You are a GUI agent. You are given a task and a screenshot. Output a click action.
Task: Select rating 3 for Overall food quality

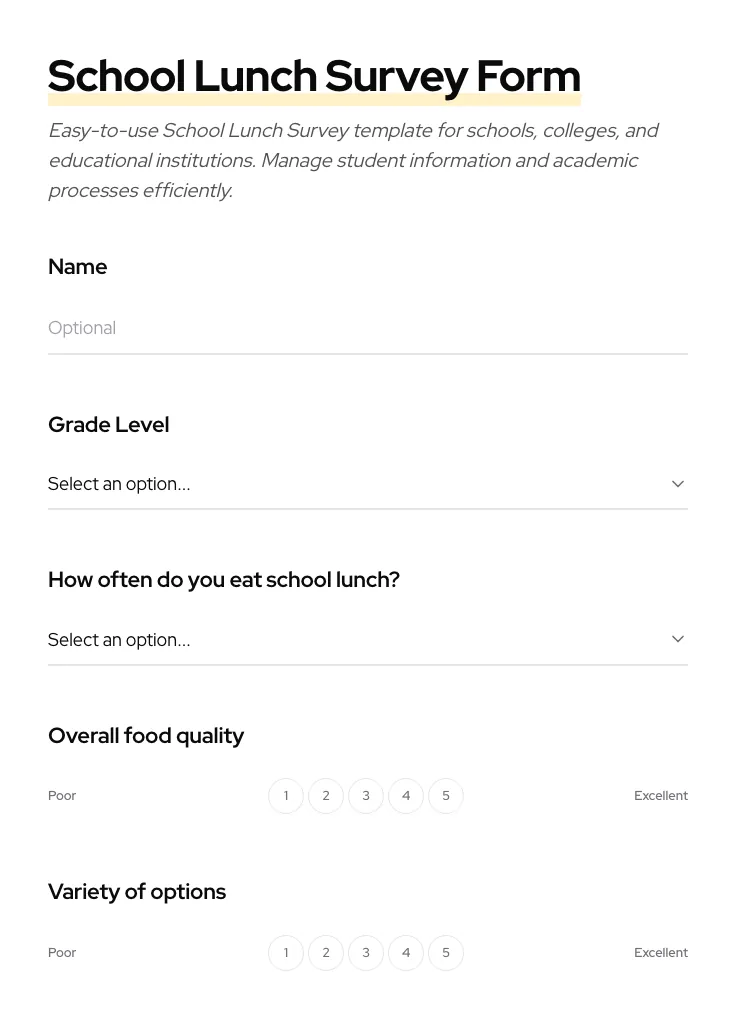point(366,796)
